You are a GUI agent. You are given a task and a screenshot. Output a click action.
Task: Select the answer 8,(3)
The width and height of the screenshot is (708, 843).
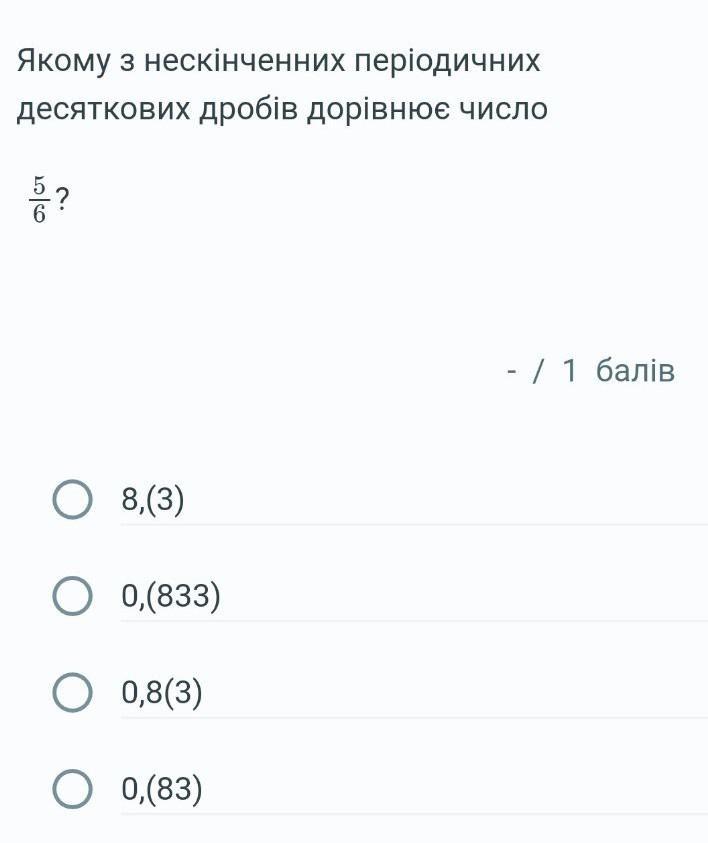point(72,500)
